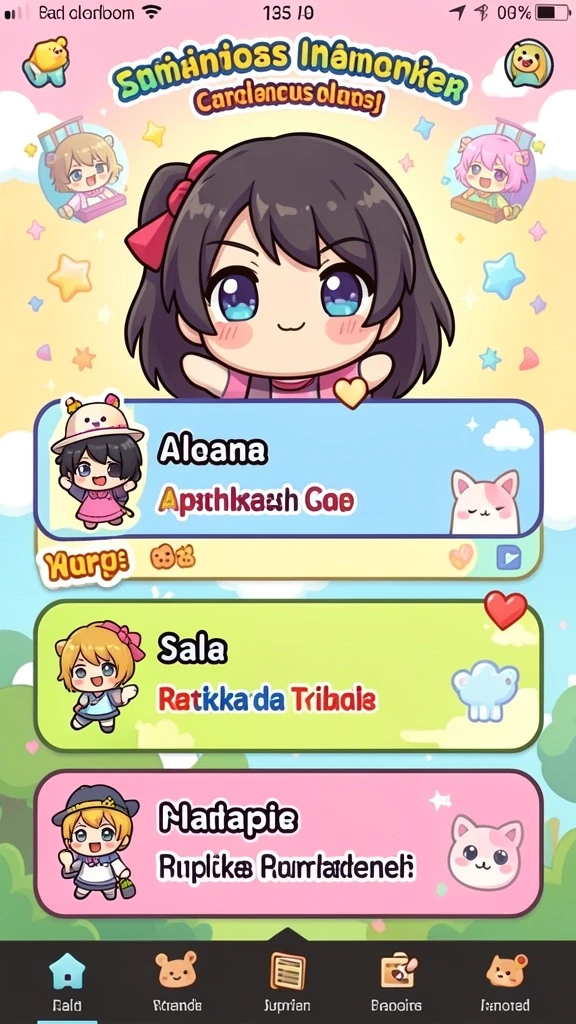Open the Marlapie character card
The height and width of the screenshot is (1024, 576).
click(288, 844)
